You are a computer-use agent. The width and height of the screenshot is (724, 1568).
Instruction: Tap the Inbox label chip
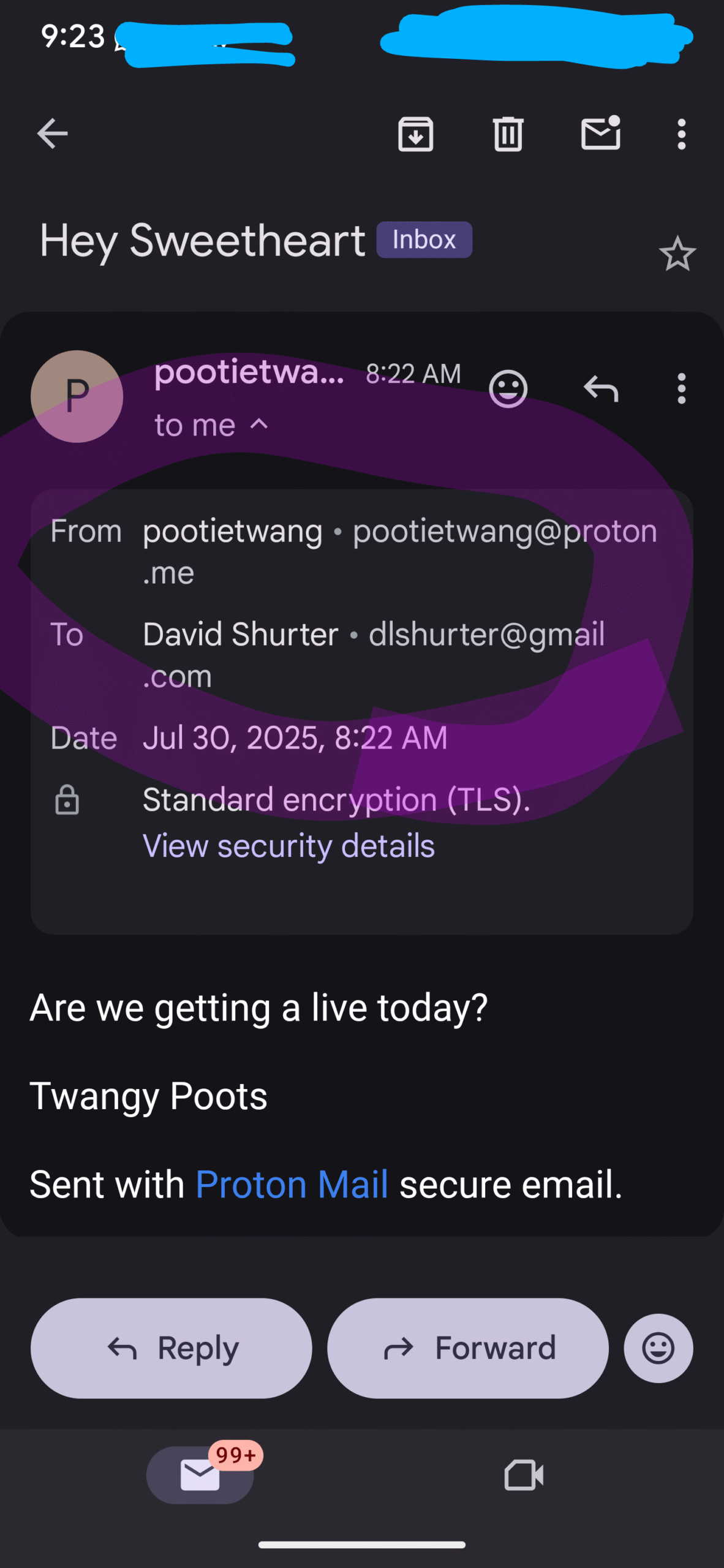(x=424, y=239)
